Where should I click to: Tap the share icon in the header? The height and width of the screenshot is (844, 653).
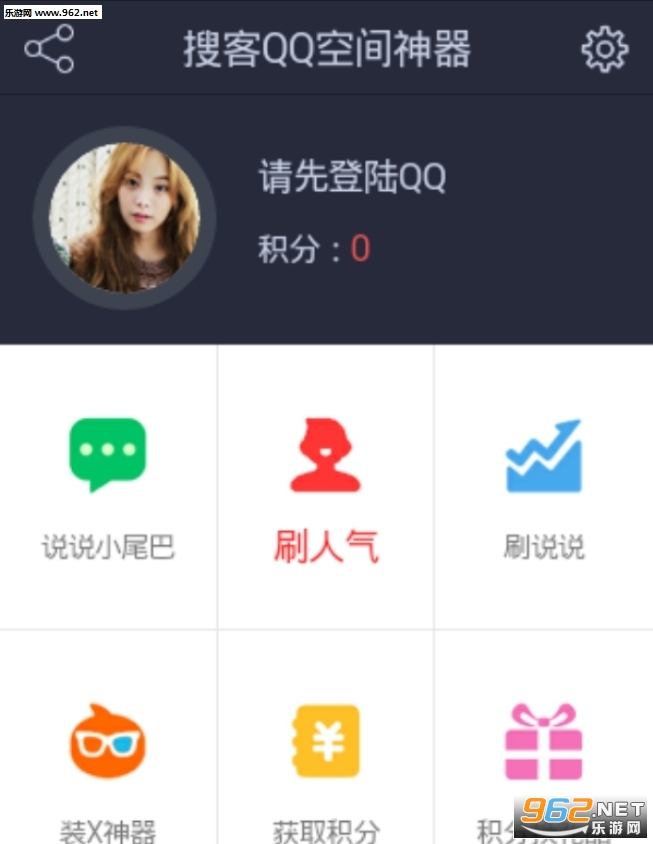(x=49, y=49)
